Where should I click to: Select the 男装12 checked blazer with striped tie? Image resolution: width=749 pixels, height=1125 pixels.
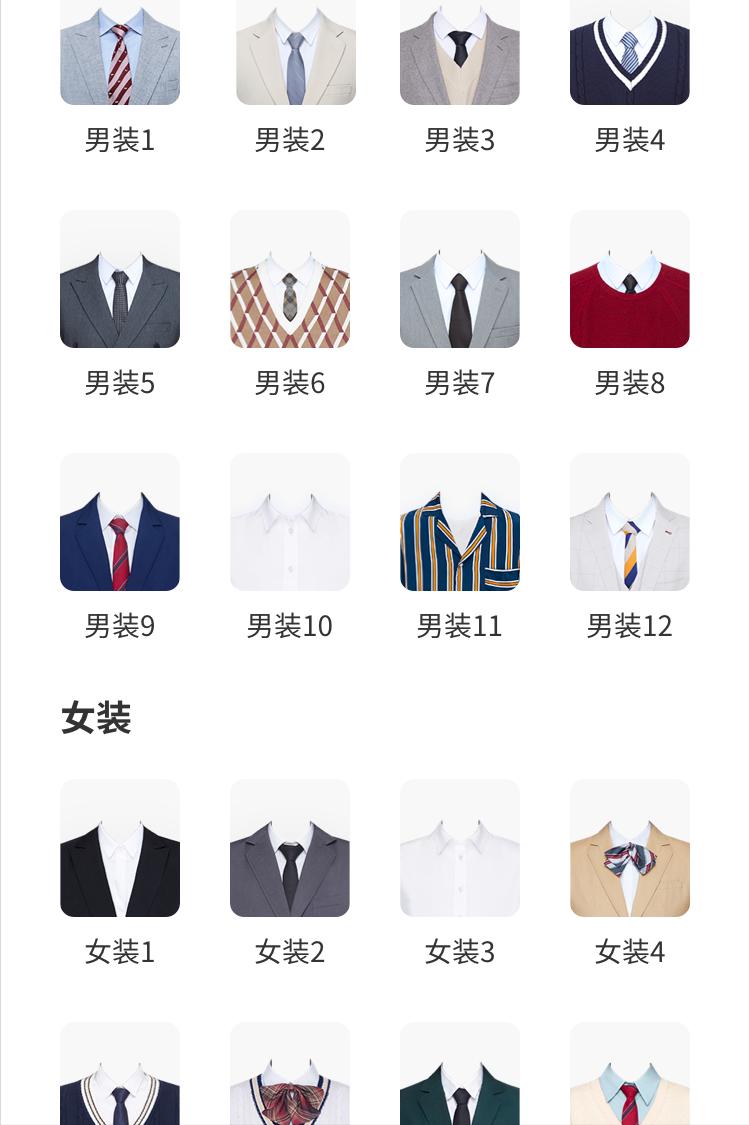629,522
